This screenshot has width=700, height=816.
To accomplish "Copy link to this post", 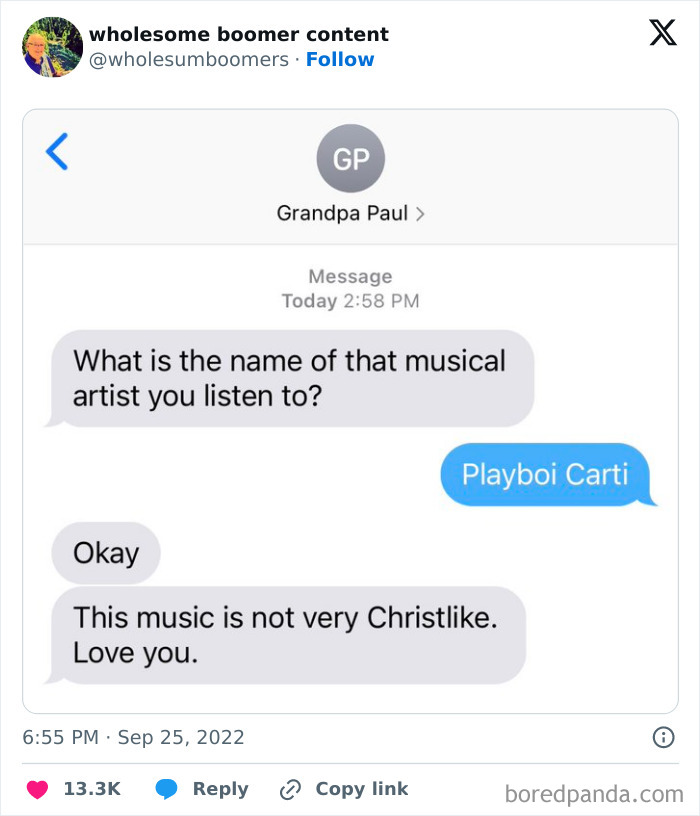I will (345, 789).
